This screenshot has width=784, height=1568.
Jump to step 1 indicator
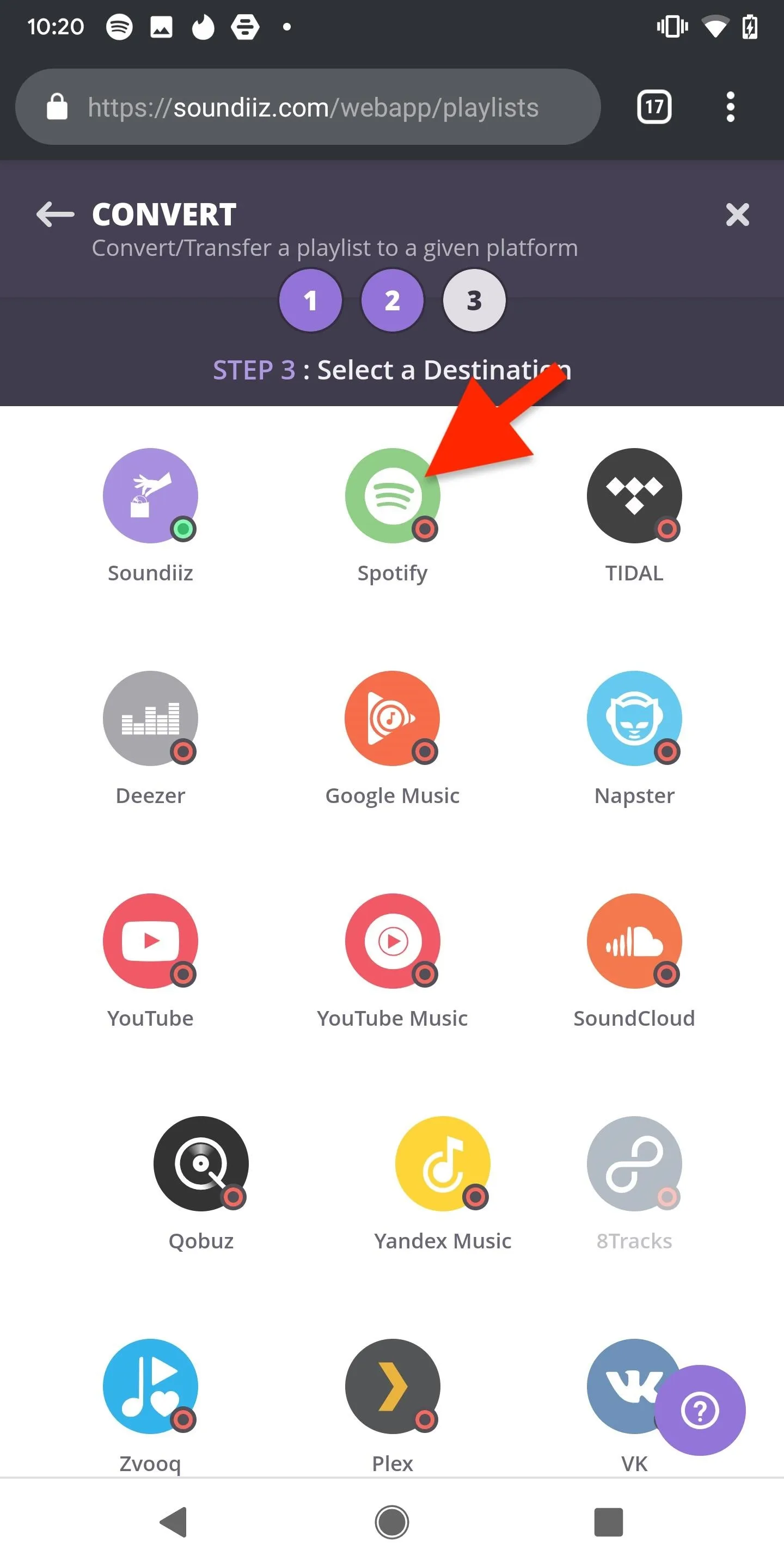(310, 300)
